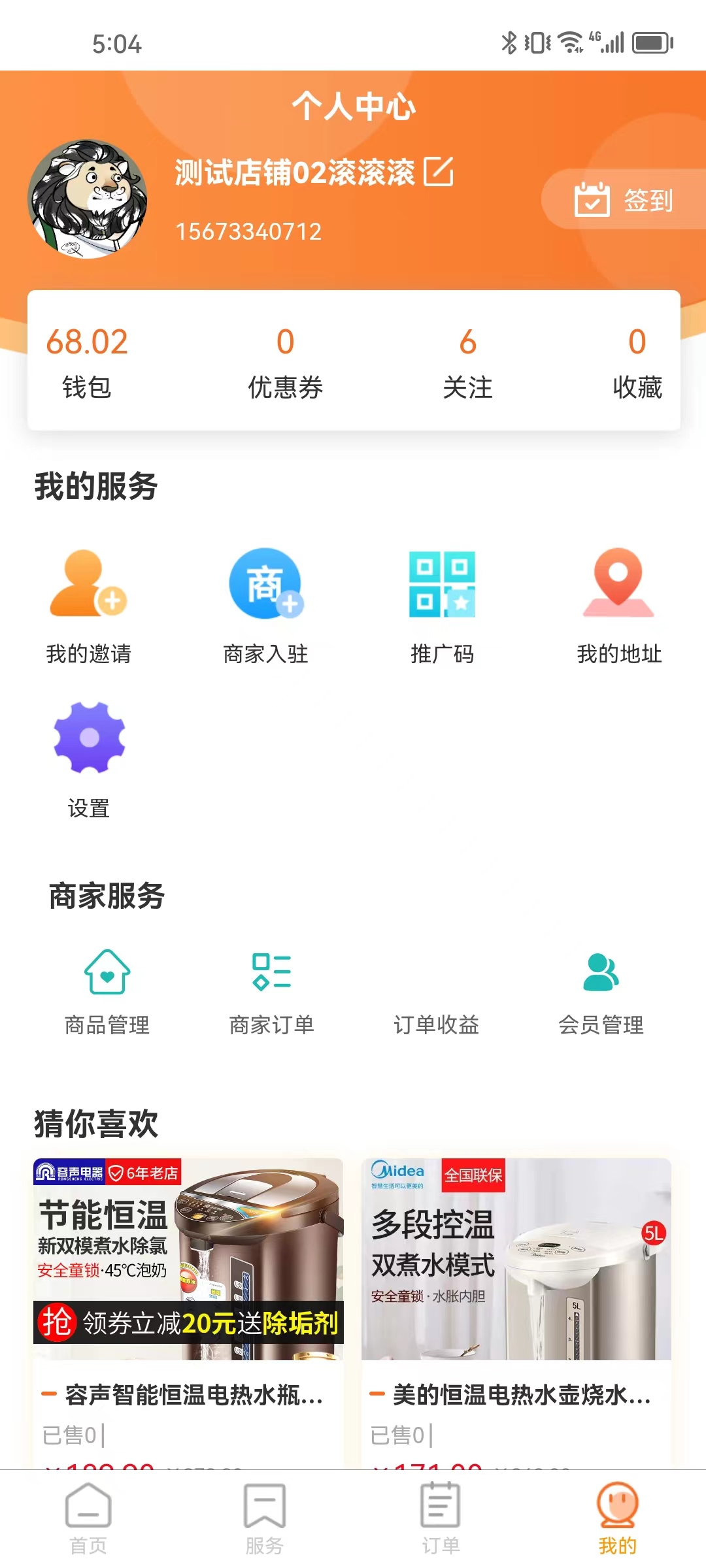Open the 关注 following list
This screenshot has width=706, height=1568.
point(467,361)
